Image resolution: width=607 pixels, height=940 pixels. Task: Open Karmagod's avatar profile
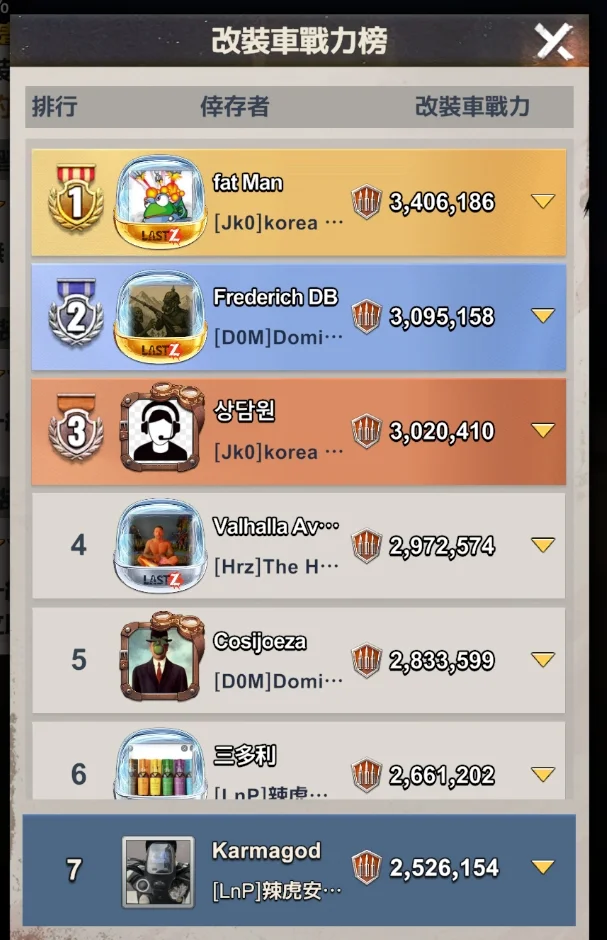158,870
